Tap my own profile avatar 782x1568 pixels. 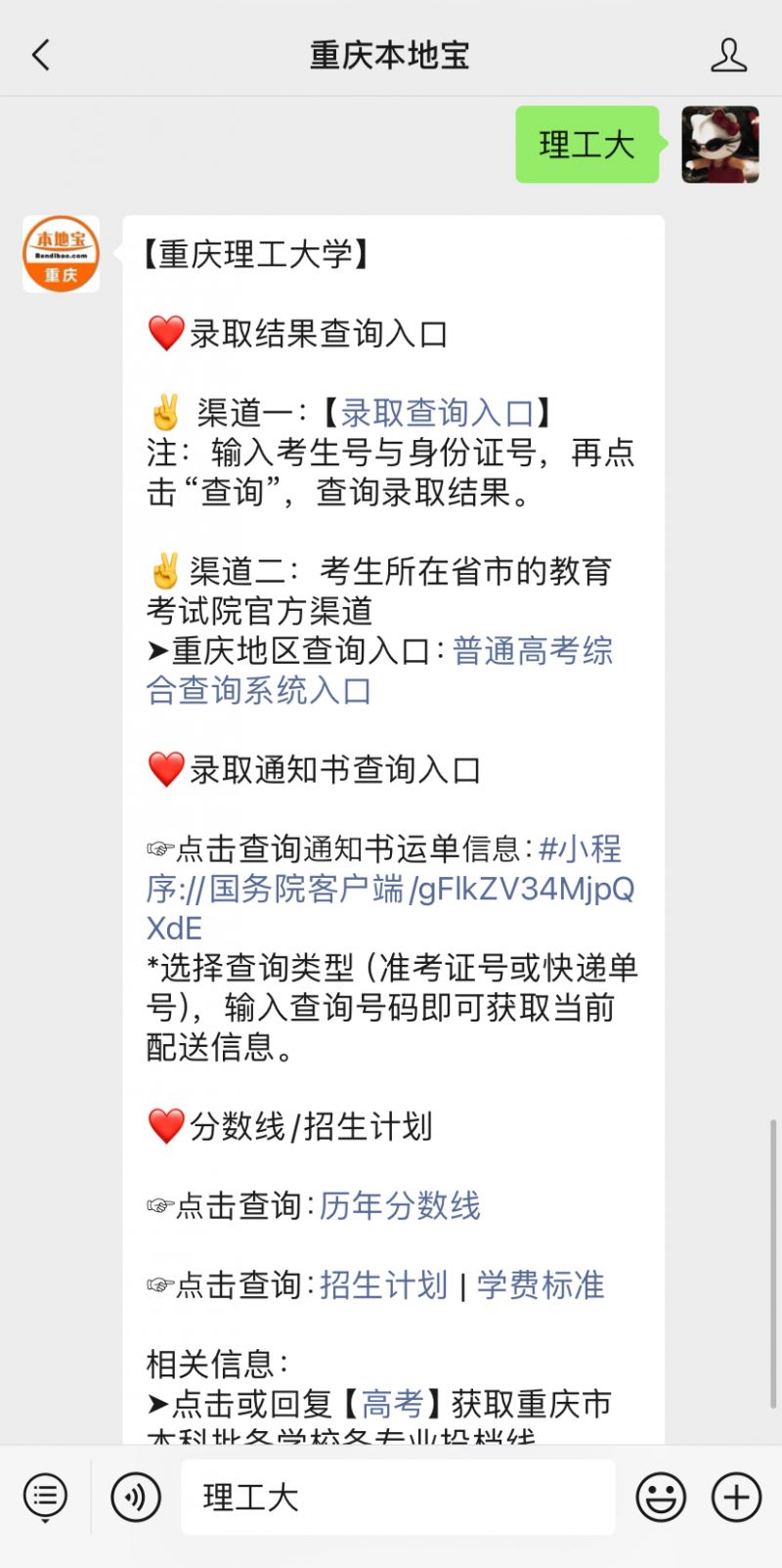720,145
